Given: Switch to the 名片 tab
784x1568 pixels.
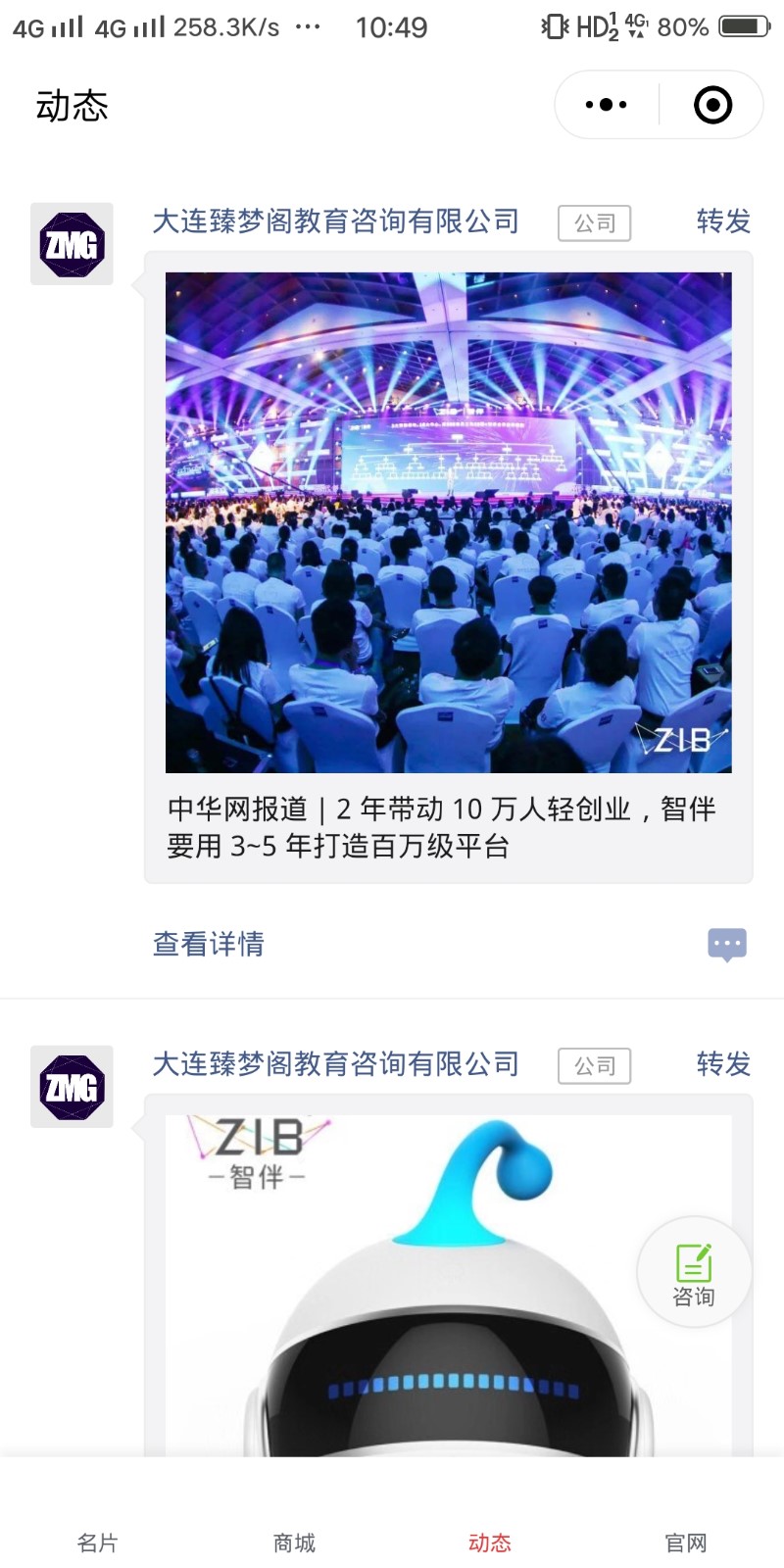Looking at the screenshot, I should 98,1543.
